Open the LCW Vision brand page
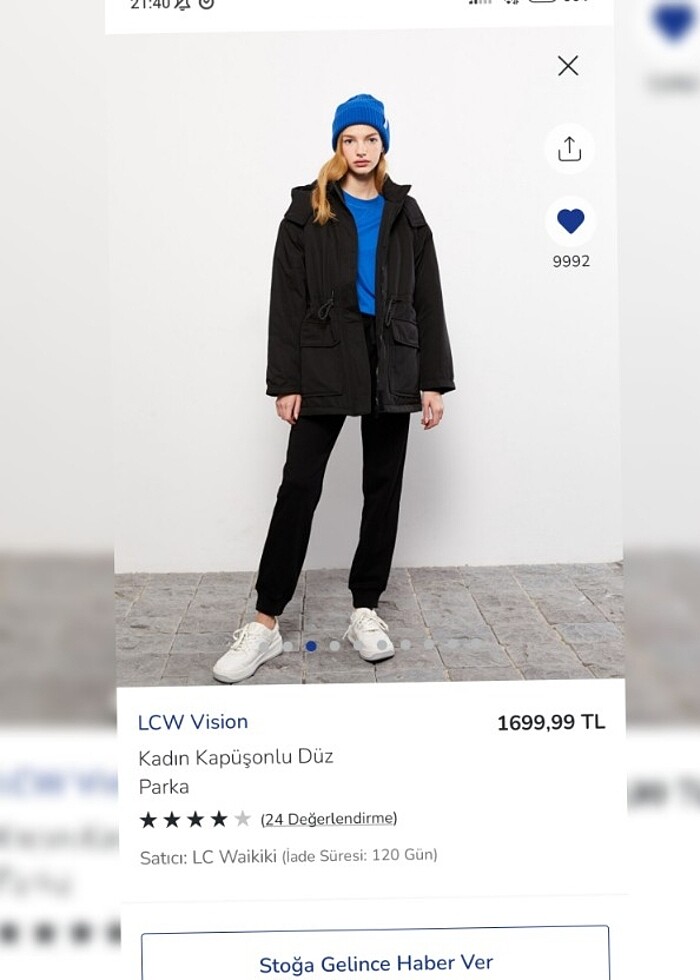The height and width of the screenshot is (980, 700). (193, 722)
